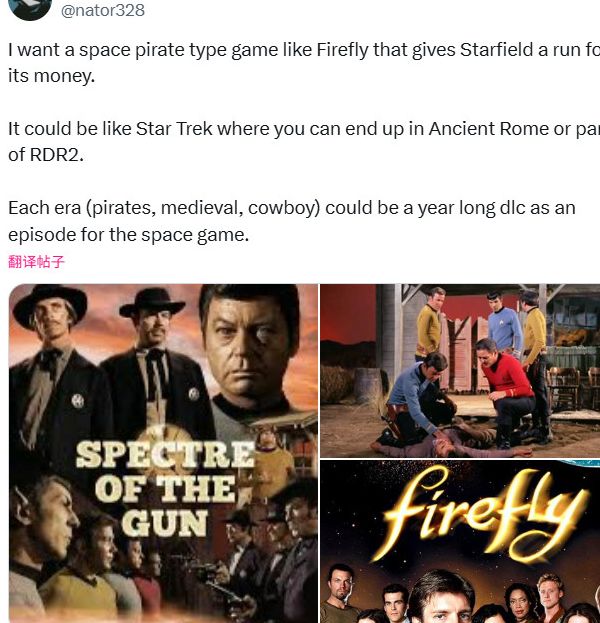Tap the poster's profile avatar
Screen dimensions: 600x623
pyautogui.click(x=29, y=8)
